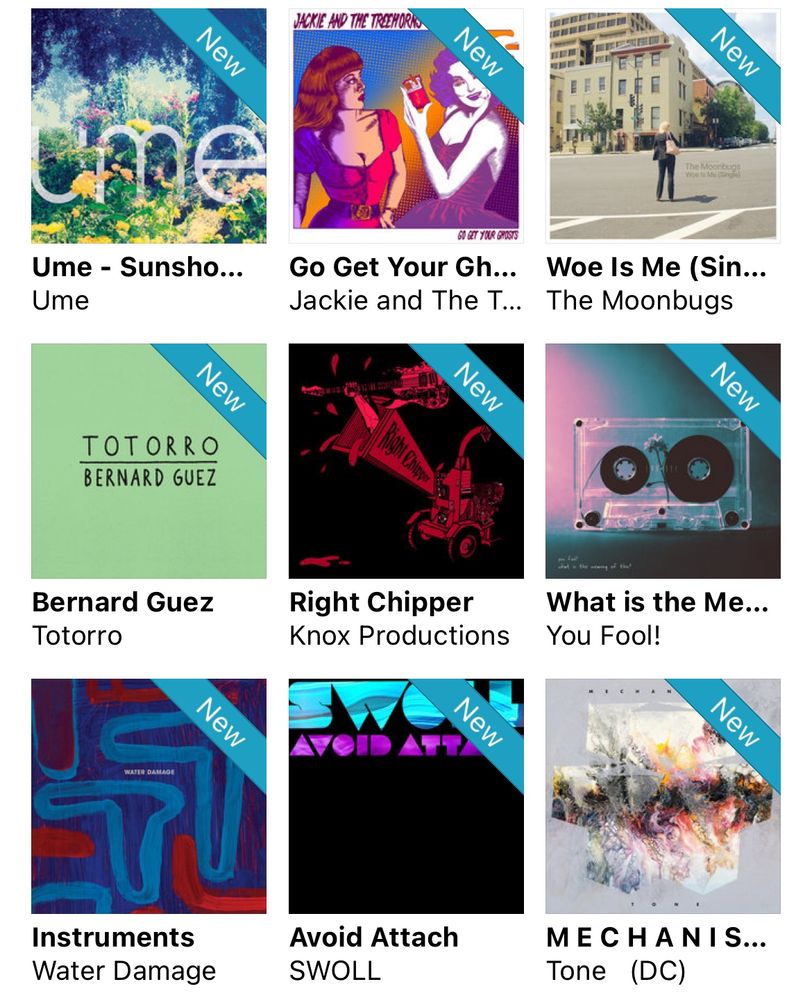
Task: Select Avoid Attach album by SWOLL
Action: point(406,796)
